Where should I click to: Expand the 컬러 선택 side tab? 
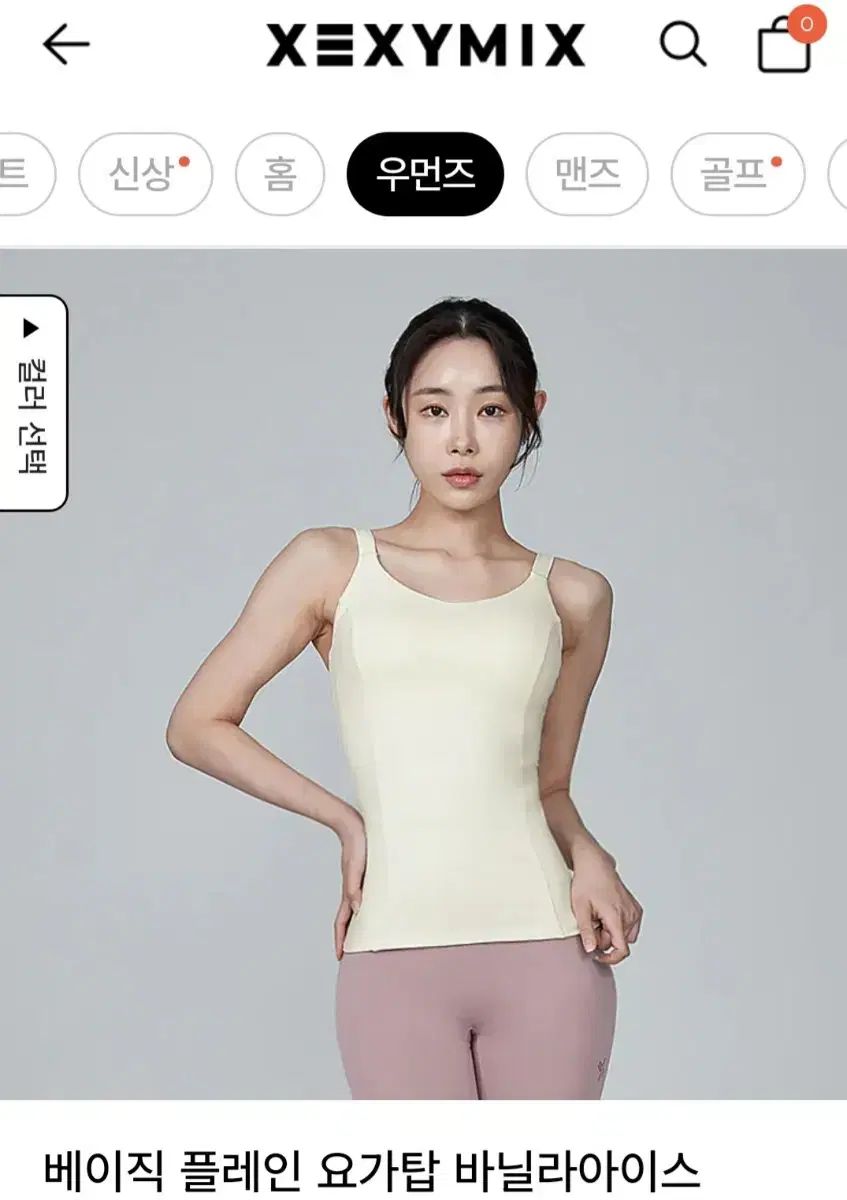point(32,402)
